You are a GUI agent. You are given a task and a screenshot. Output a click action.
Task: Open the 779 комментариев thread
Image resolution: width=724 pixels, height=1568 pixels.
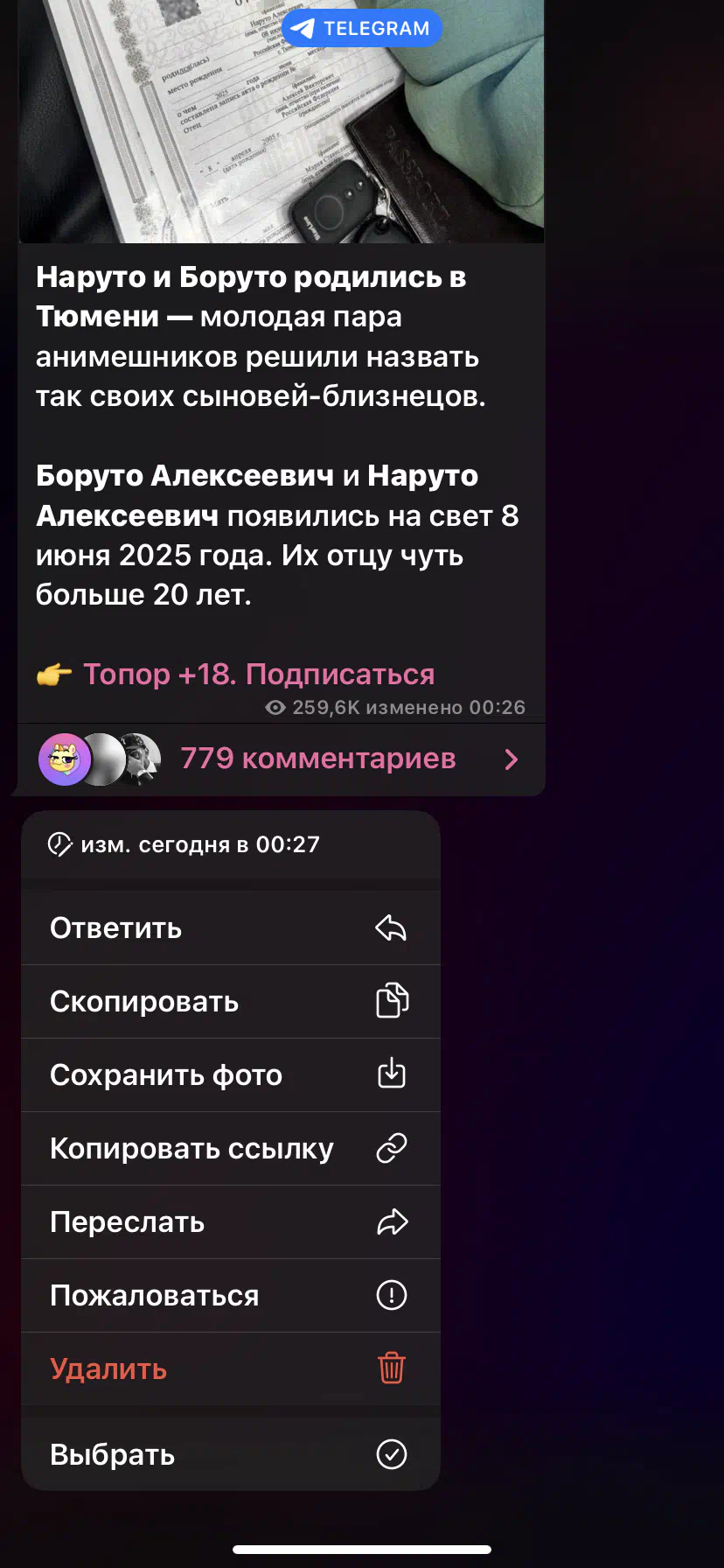[282, 759]
